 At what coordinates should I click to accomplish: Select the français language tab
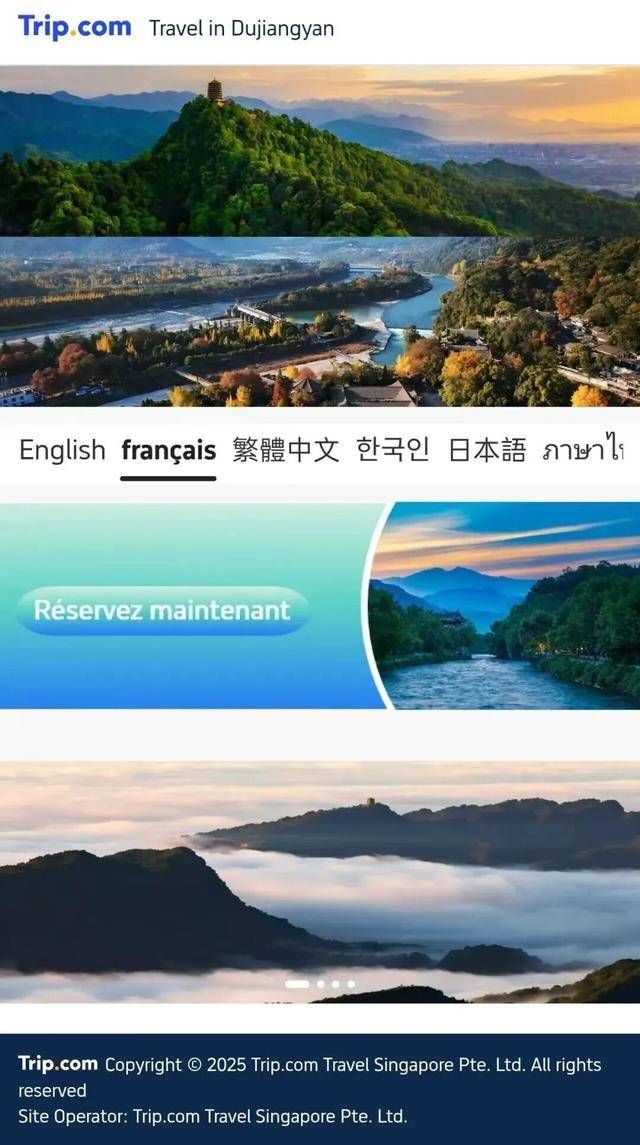coord(168,451)
